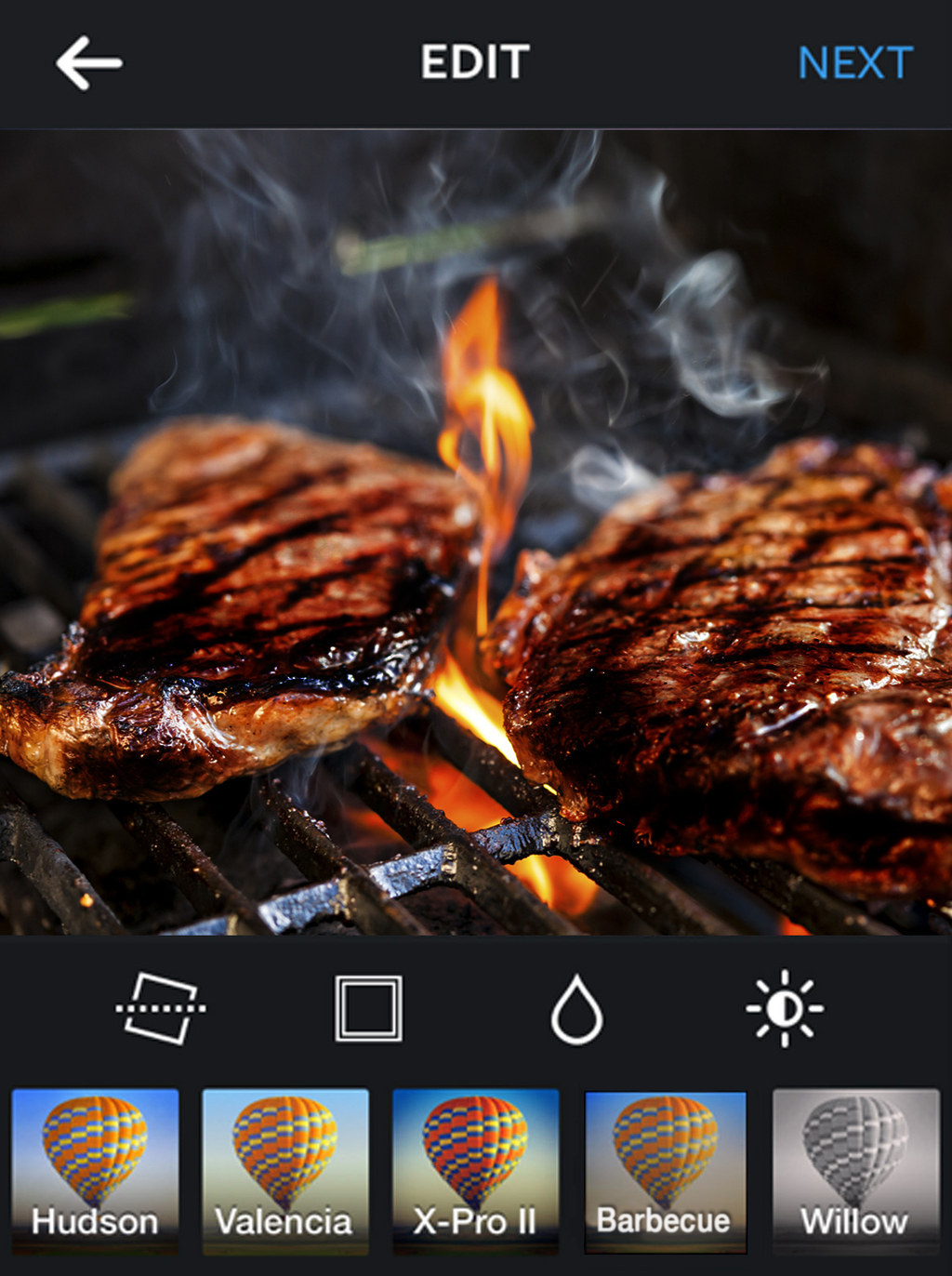This screenshot has width=952, height=1276.
Task: Select the Valencia filter
Action: click(285, 1170)
